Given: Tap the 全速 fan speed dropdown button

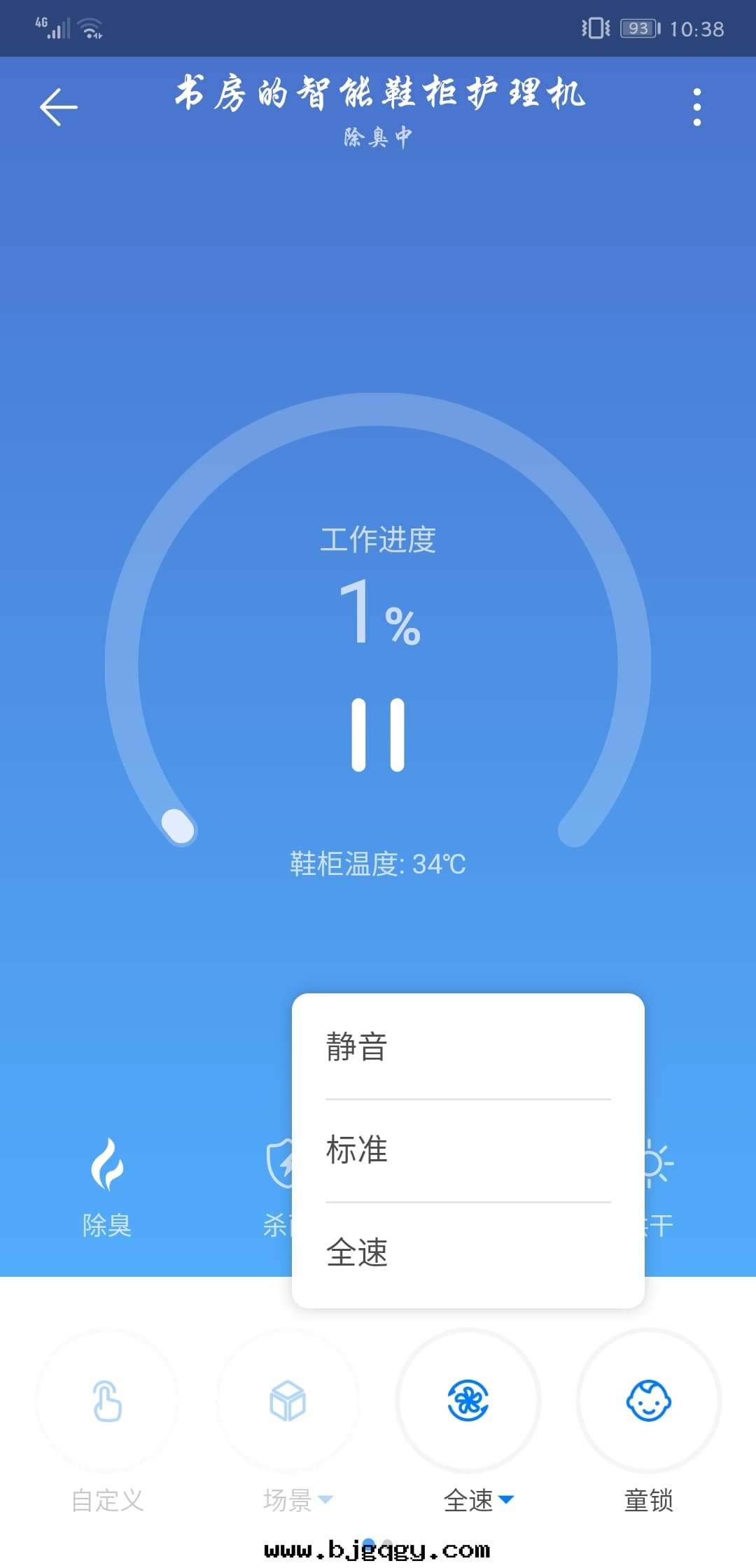Looking at the screenshot, I should click(x=468, y=1401).
